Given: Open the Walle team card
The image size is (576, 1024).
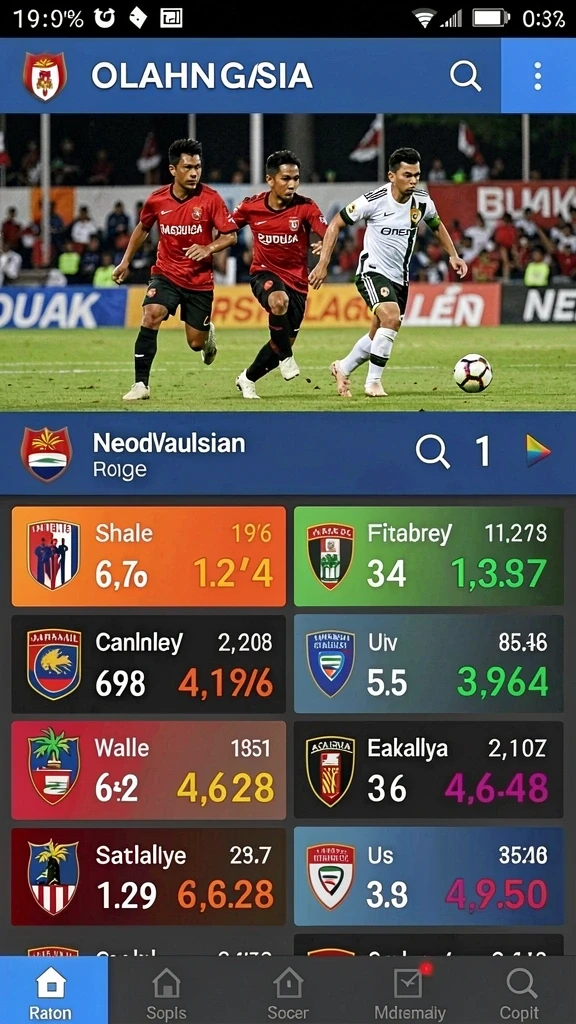Looking at the screenshot, I should (x=149, y=771).
